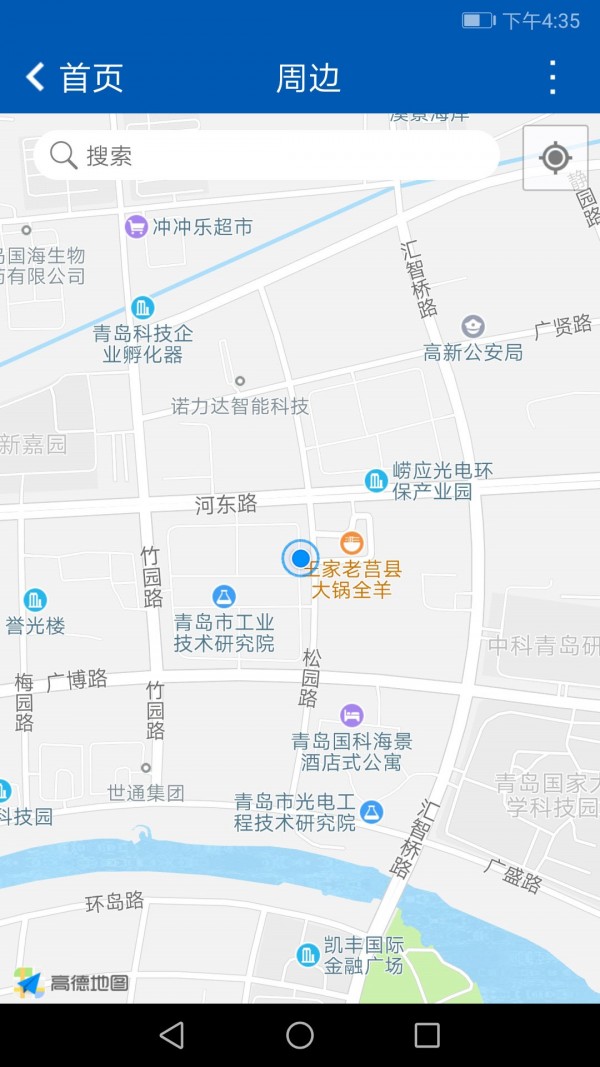Open the overflow menu

tap(552, 77)
